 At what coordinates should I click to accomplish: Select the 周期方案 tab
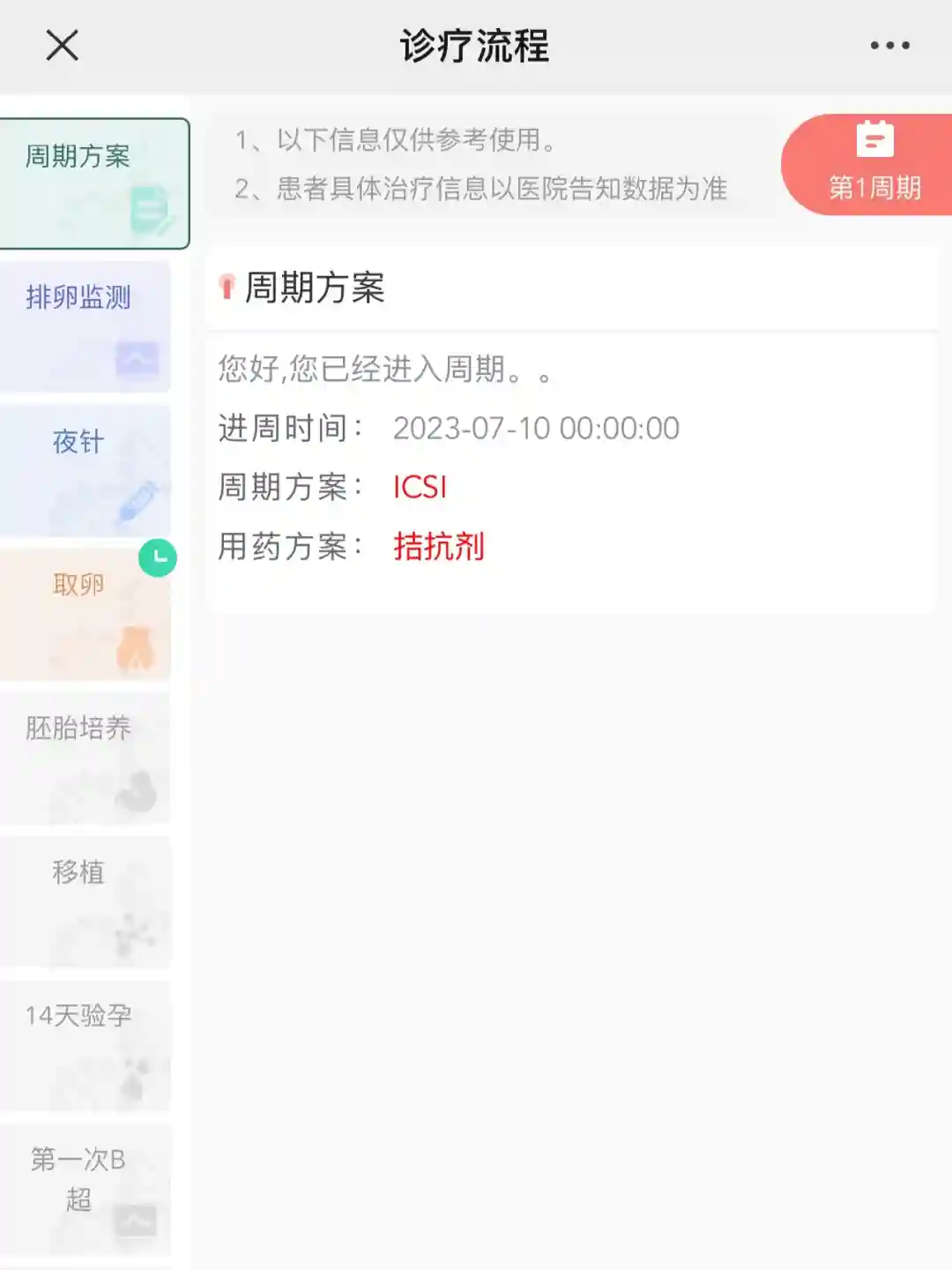93,183
